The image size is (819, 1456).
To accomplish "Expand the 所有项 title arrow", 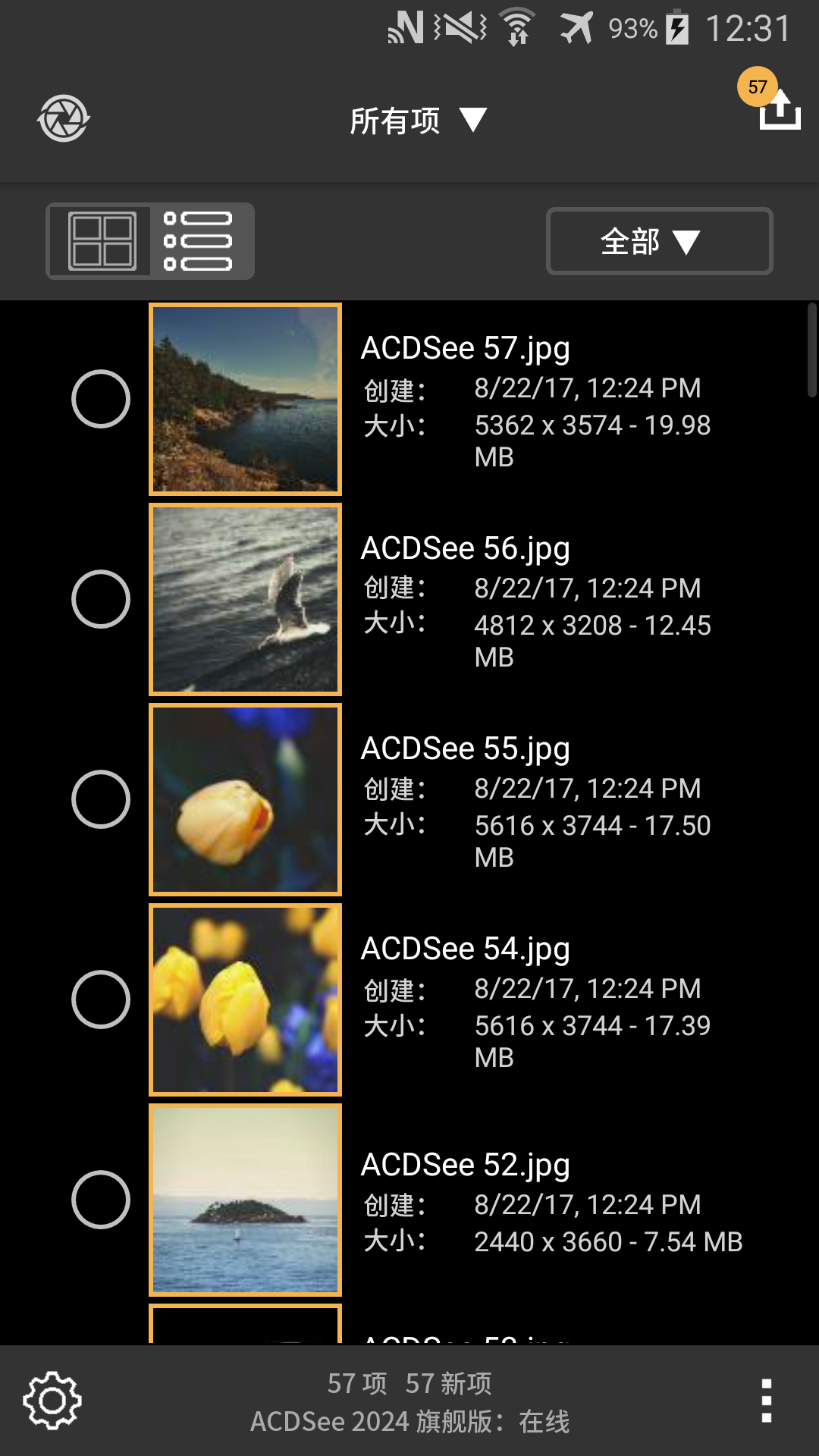I will 474,120.
